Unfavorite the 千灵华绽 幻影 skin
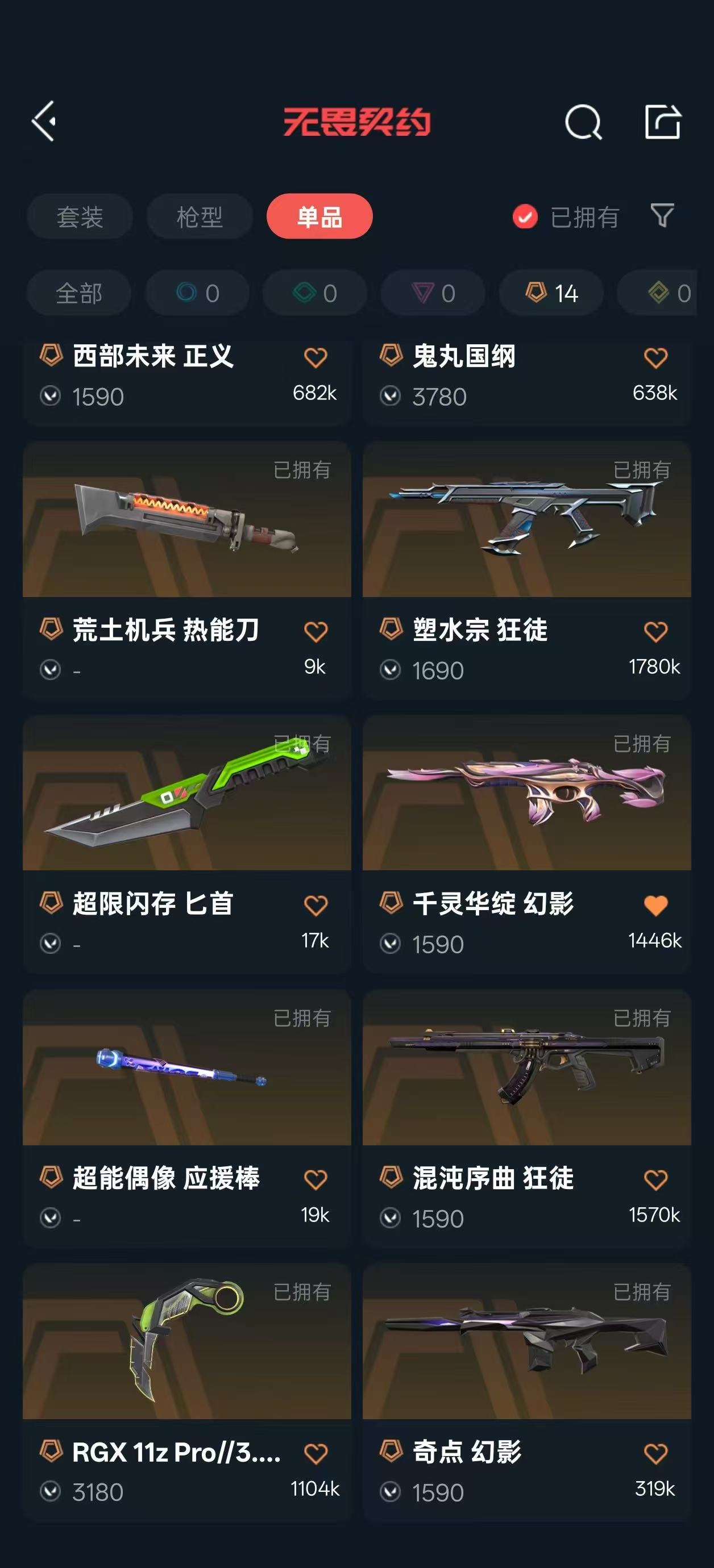This screenshot has height=1568, width=714. [x=655, y=905]
